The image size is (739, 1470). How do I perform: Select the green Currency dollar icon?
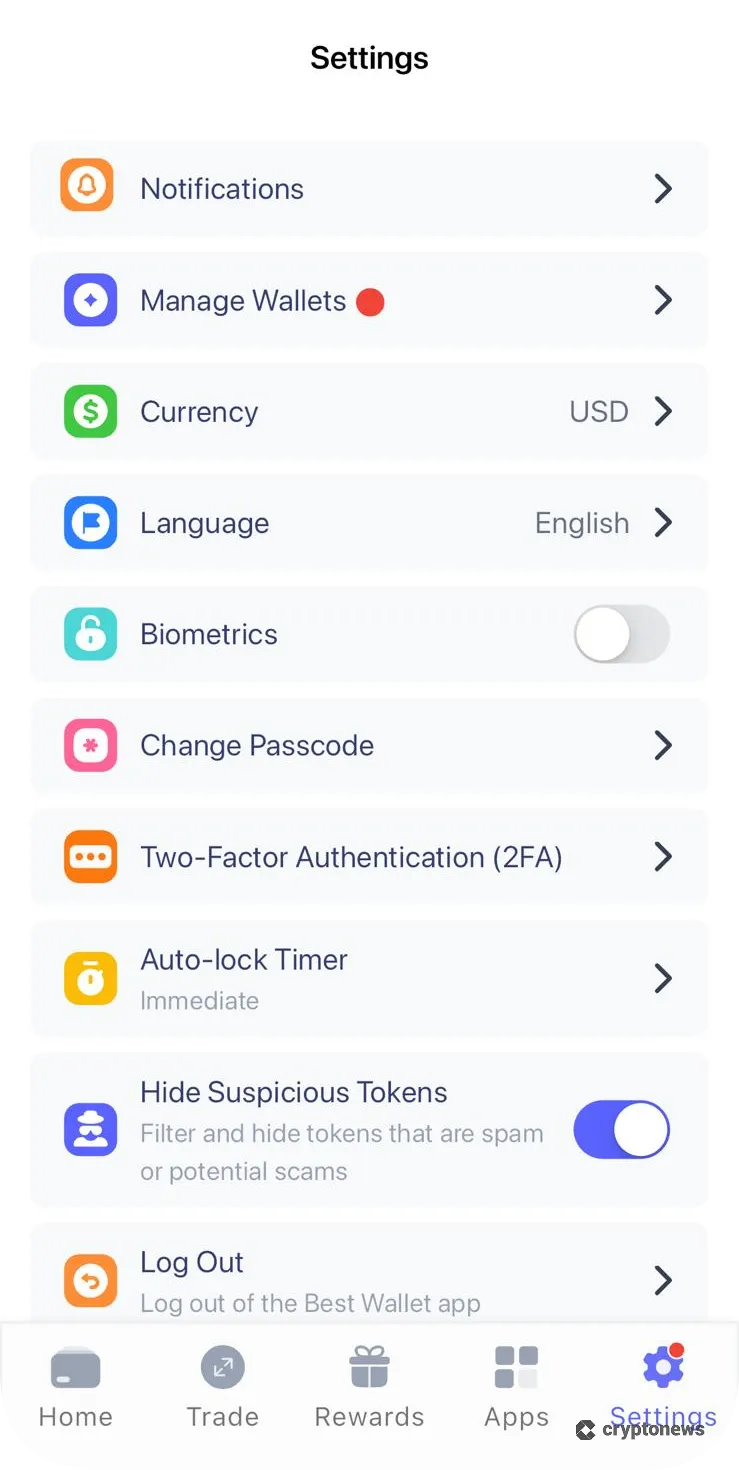(x=88, y=411)
